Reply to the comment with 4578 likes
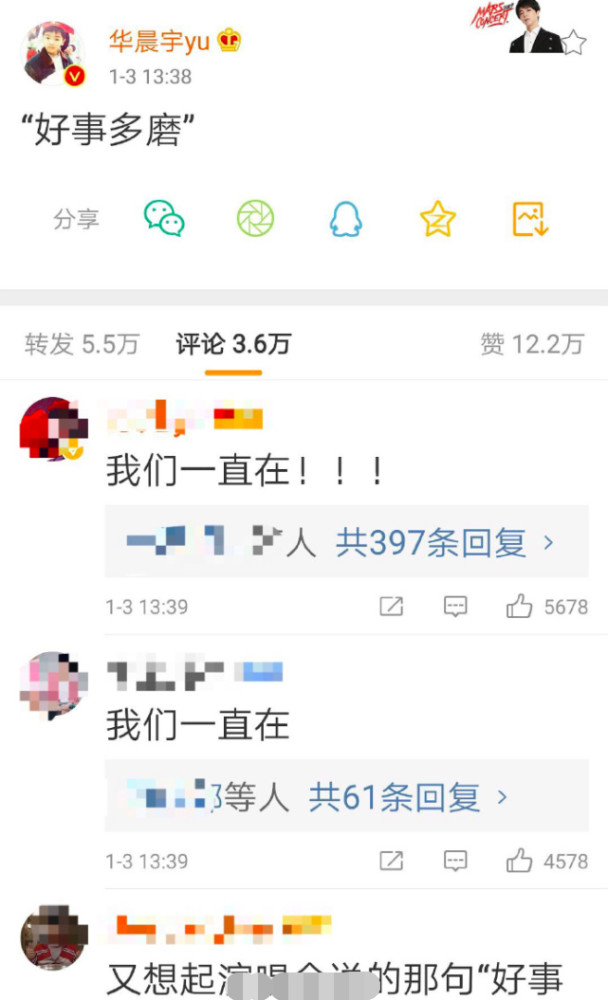The image size is (608, 1000). click(455, 860)
